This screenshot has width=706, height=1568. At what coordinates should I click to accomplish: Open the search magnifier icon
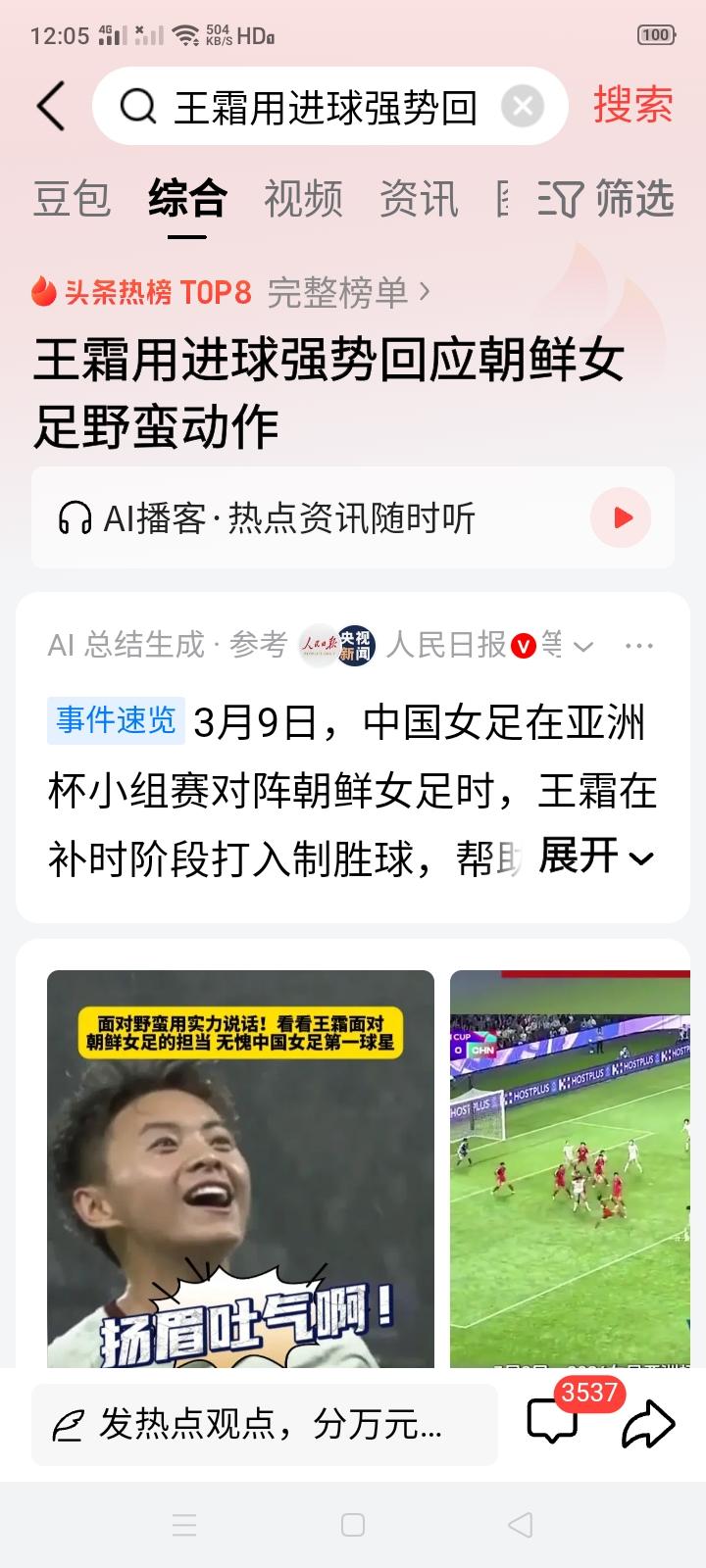click(140, 105)
